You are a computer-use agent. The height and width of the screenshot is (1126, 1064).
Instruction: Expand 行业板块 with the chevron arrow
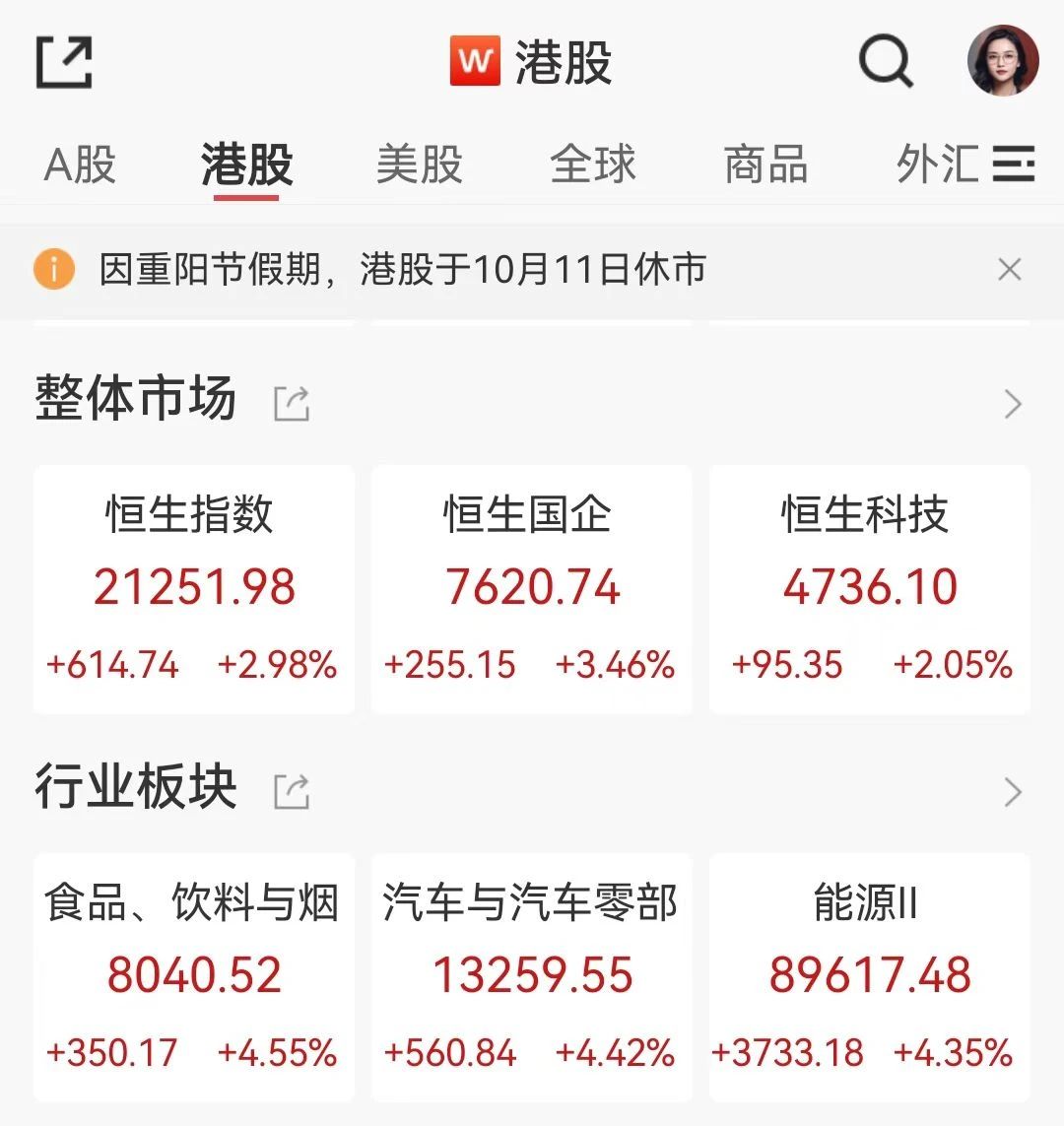pyautogui.click(x=1013, y=792)
